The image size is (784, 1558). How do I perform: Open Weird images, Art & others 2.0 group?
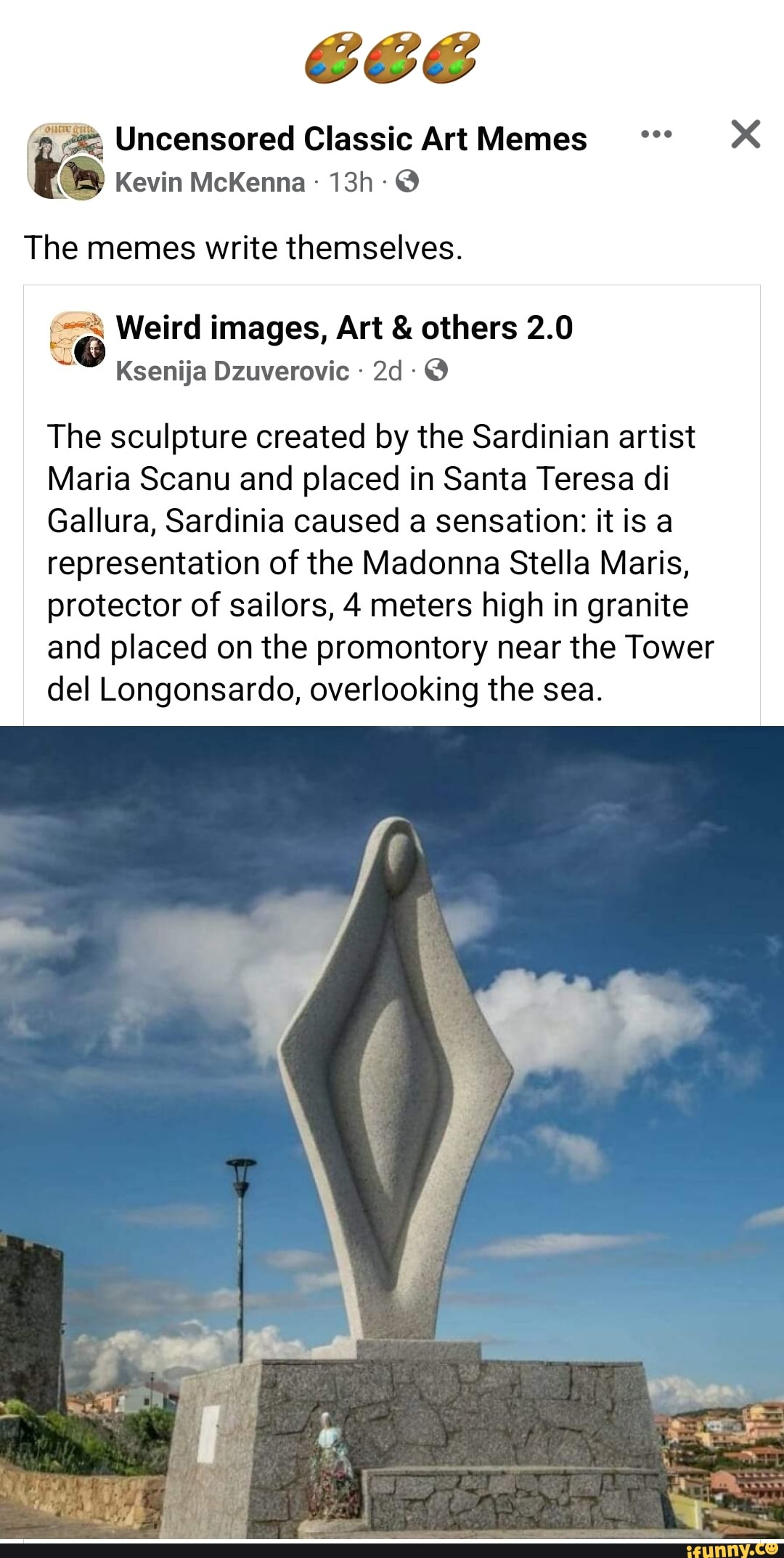[x=344, y=328]
